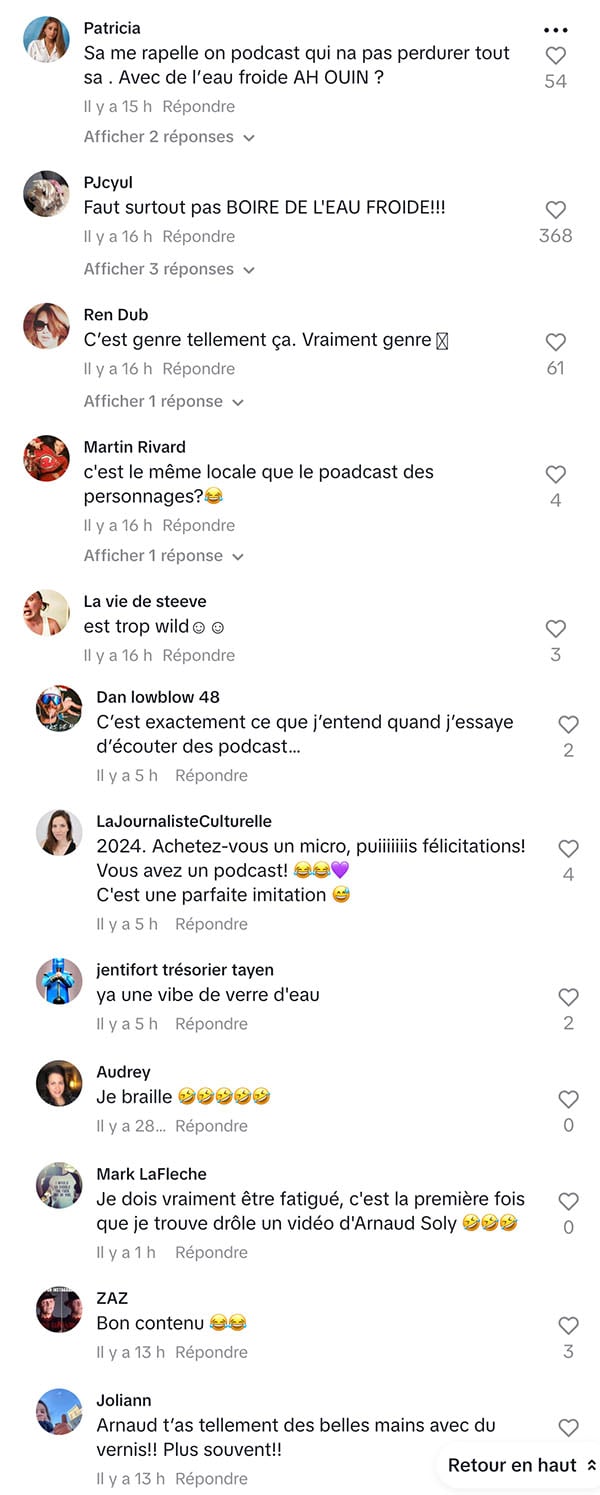This screenshot has width=600, height=1495.
Task: Like LaJournalisteCulturelle's comment
Action: 568,848
